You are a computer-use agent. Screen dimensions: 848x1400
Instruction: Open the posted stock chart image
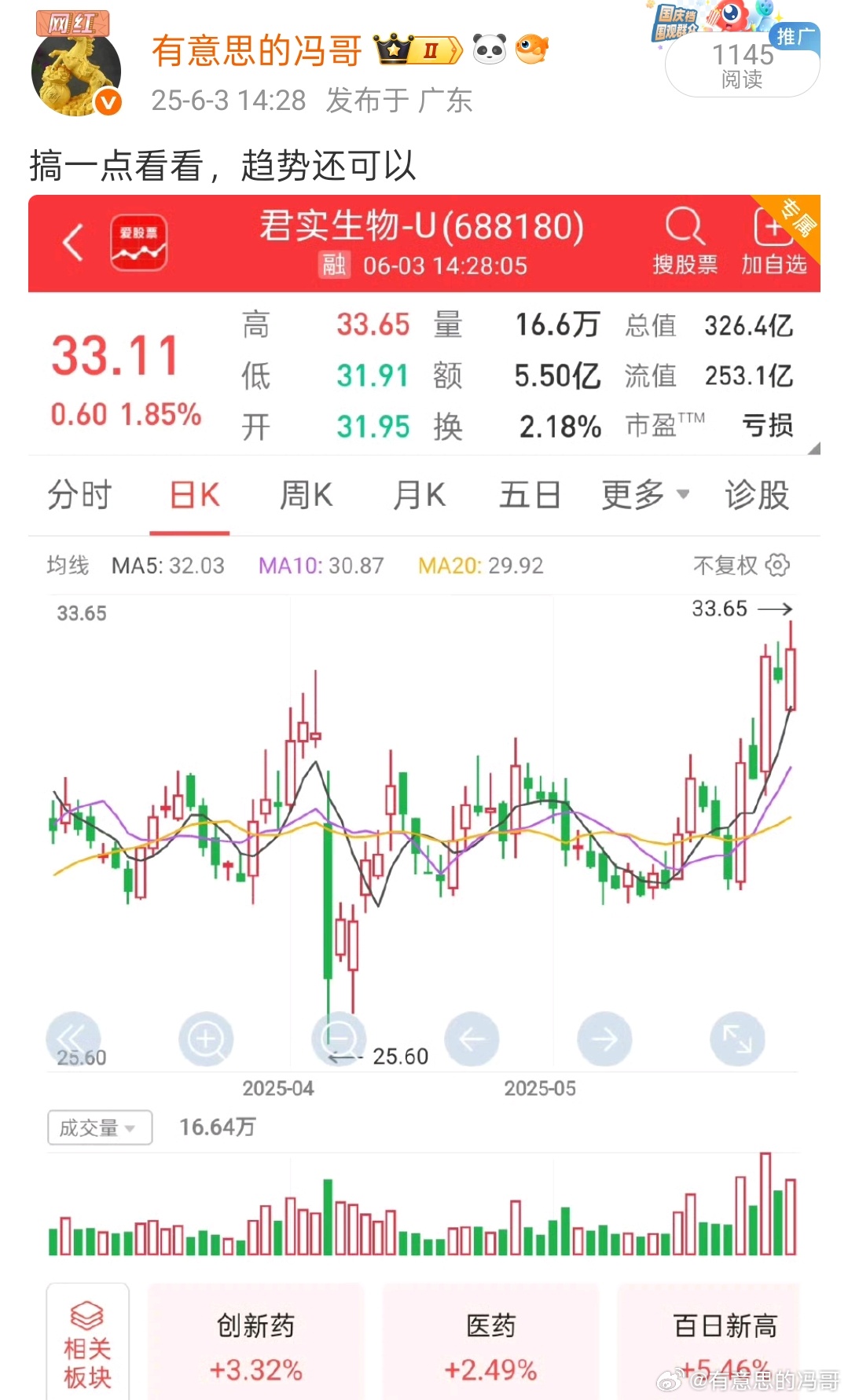click(424, 797)
